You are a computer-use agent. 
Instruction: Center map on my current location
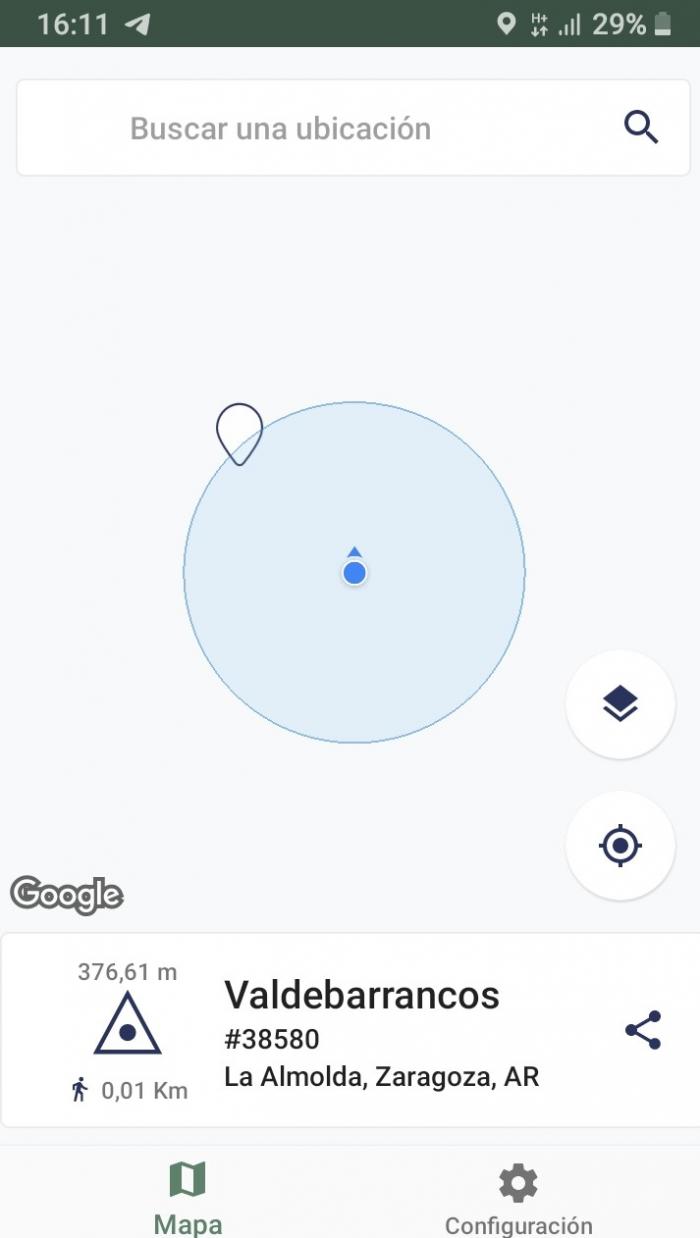[620, 846]
